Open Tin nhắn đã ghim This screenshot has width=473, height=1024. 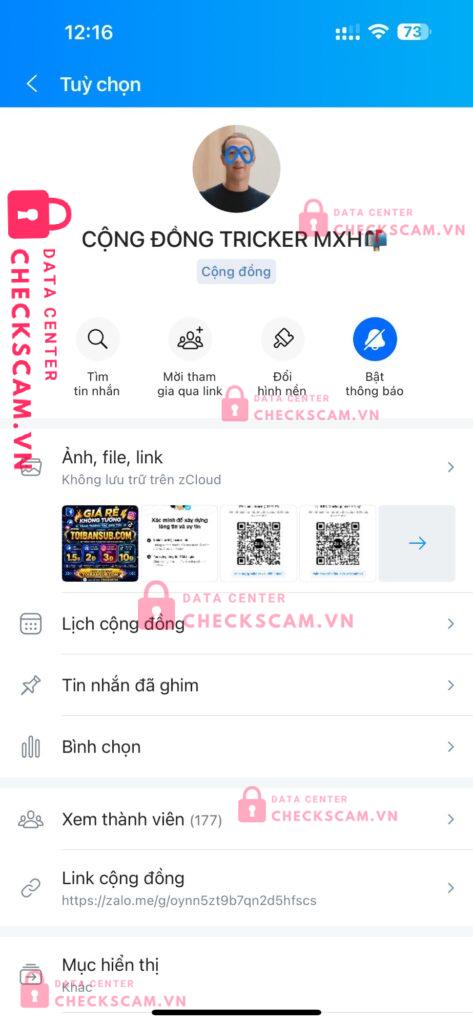pos(236,685)
